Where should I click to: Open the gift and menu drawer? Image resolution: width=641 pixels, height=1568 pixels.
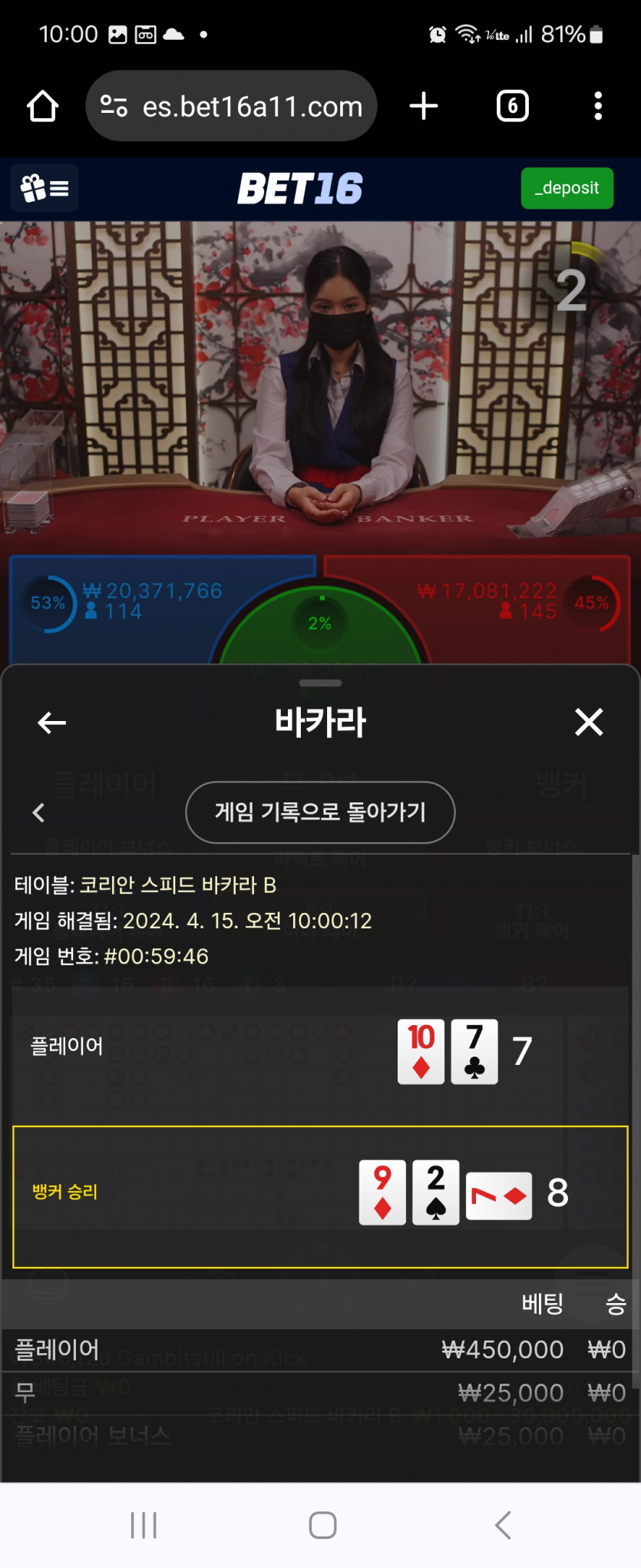point(45,188)
